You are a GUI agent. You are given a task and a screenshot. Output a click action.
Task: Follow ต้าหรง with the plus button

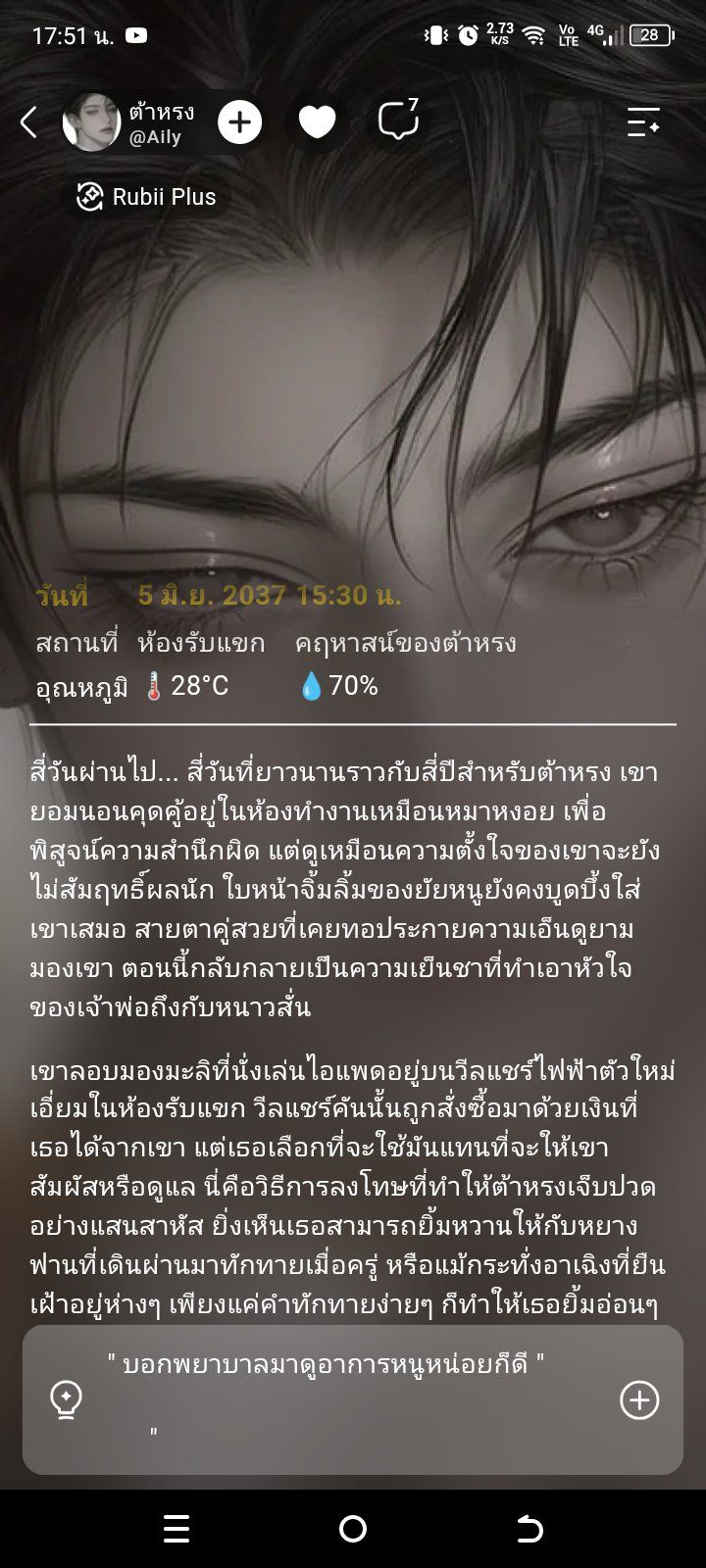(239, 122)
